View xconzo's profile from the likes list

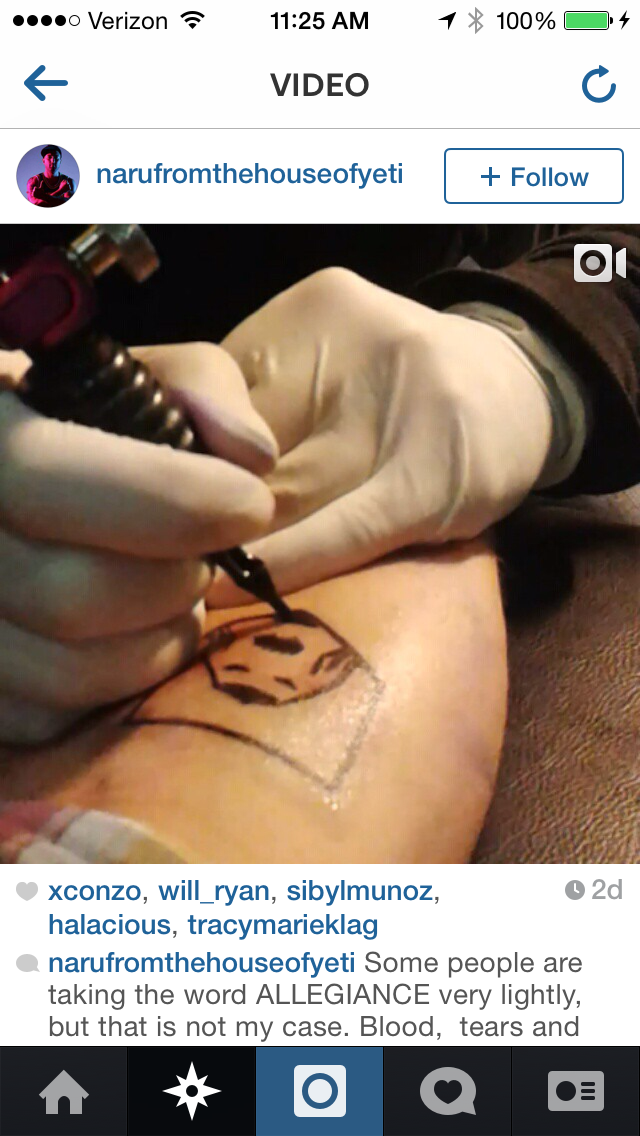93,891
